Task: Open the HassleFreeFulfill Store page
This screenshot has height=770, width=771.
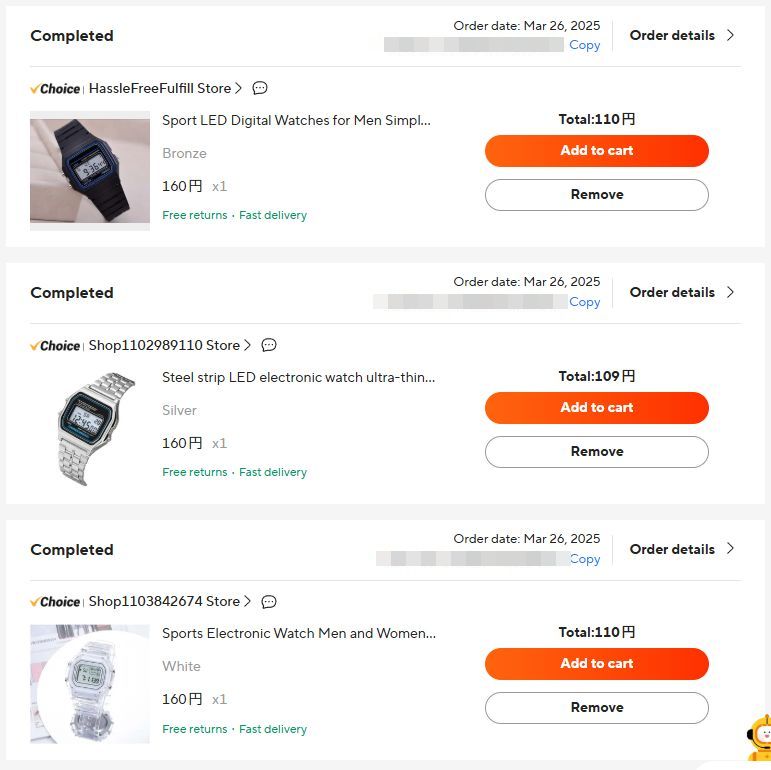Action: 165,88
